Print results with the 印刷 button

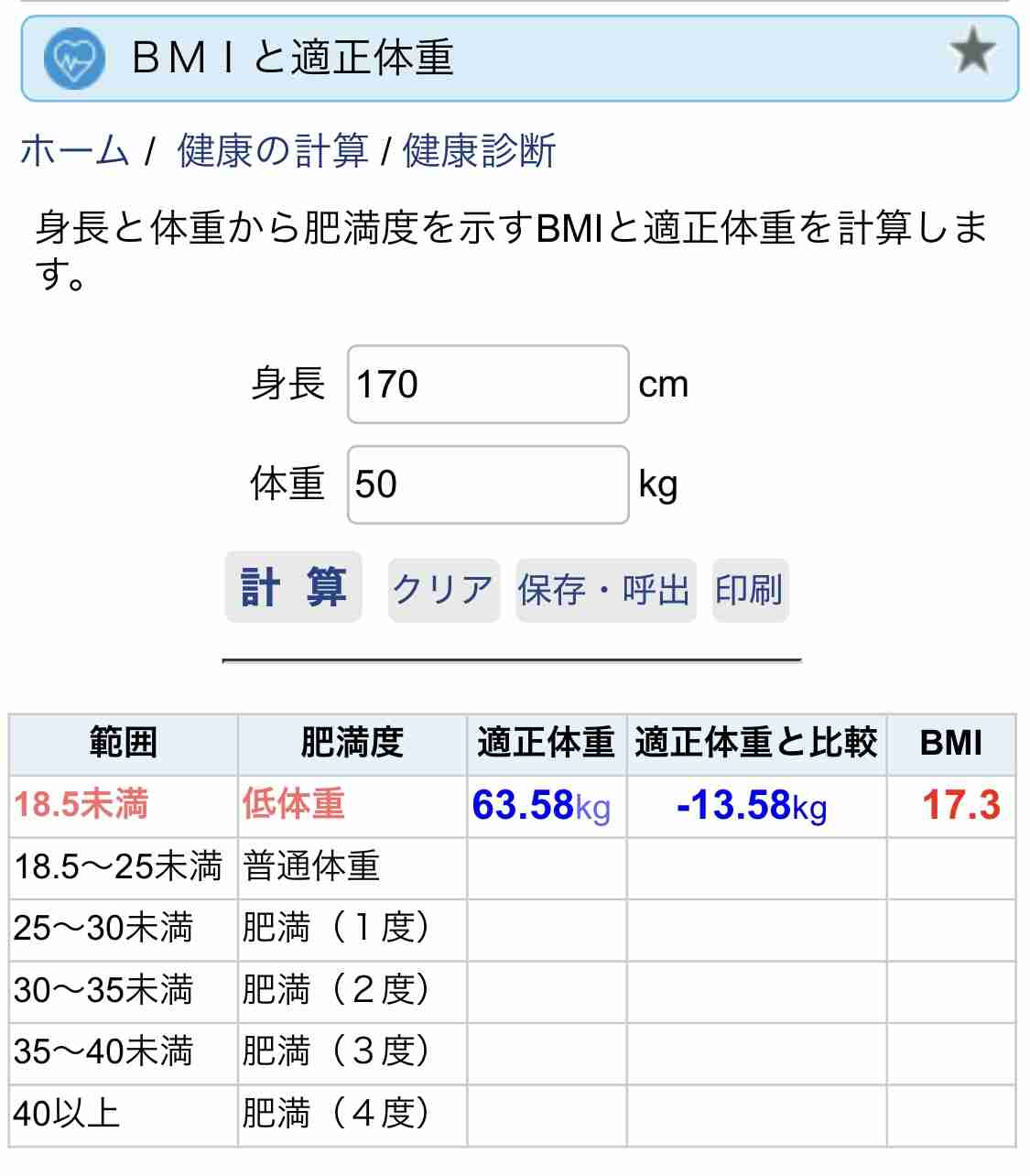click(x=749, y=590)
